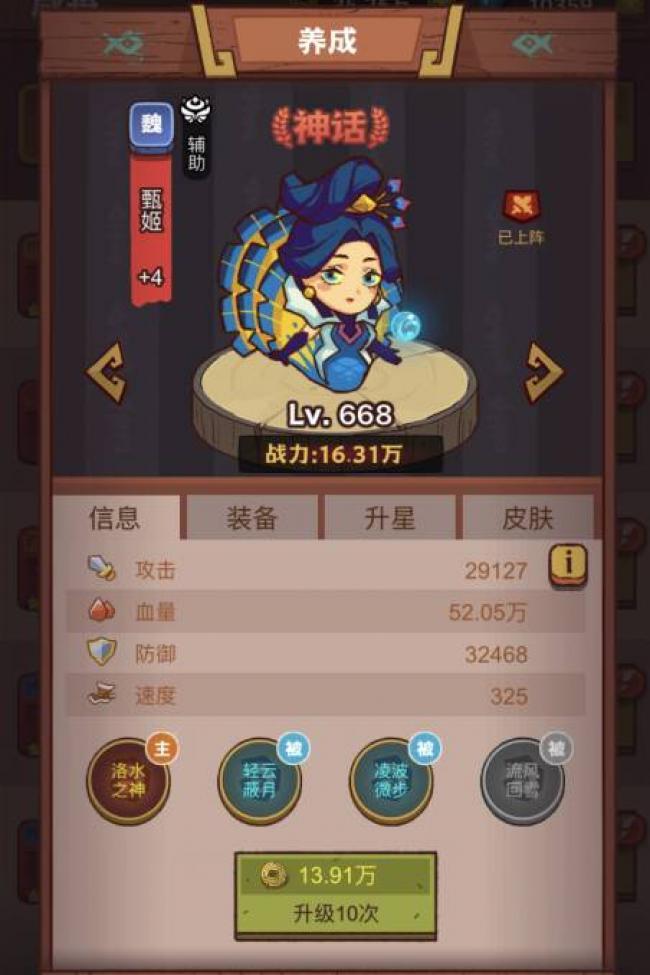
Task: Tap the 升级10次 upgrade button
Action: tap(335, 894)
